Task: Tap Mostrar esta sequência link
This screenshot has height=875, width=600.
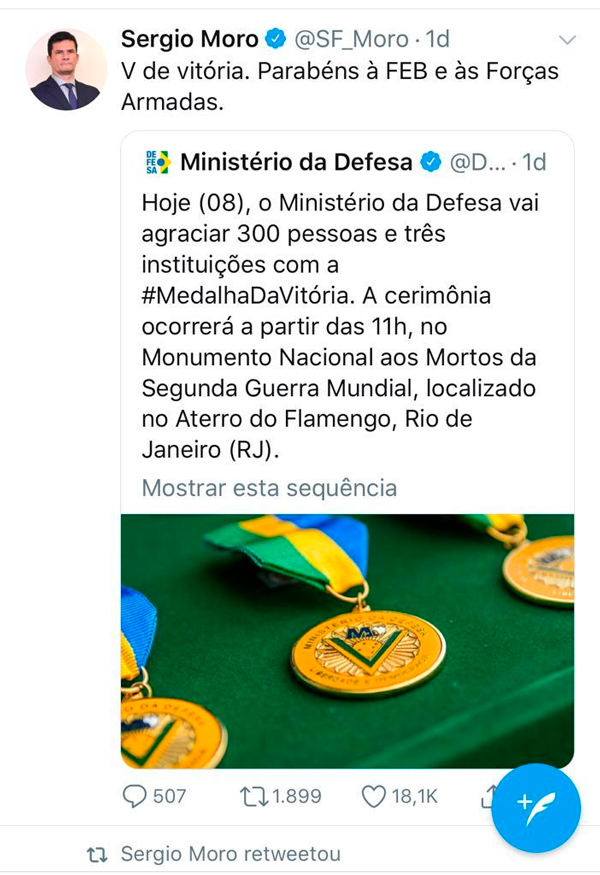Action: [269, 488]
